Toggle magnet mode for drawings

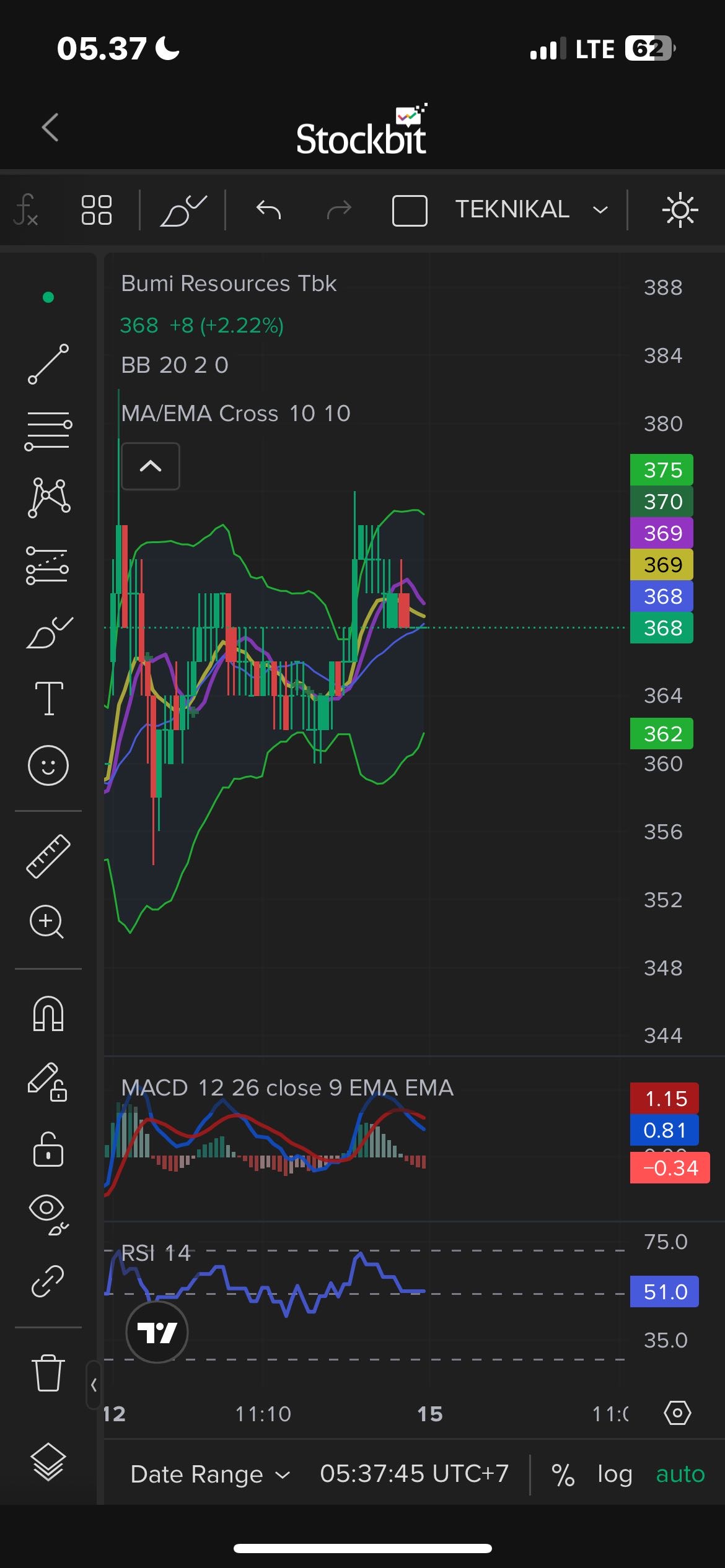(48, 1014)
